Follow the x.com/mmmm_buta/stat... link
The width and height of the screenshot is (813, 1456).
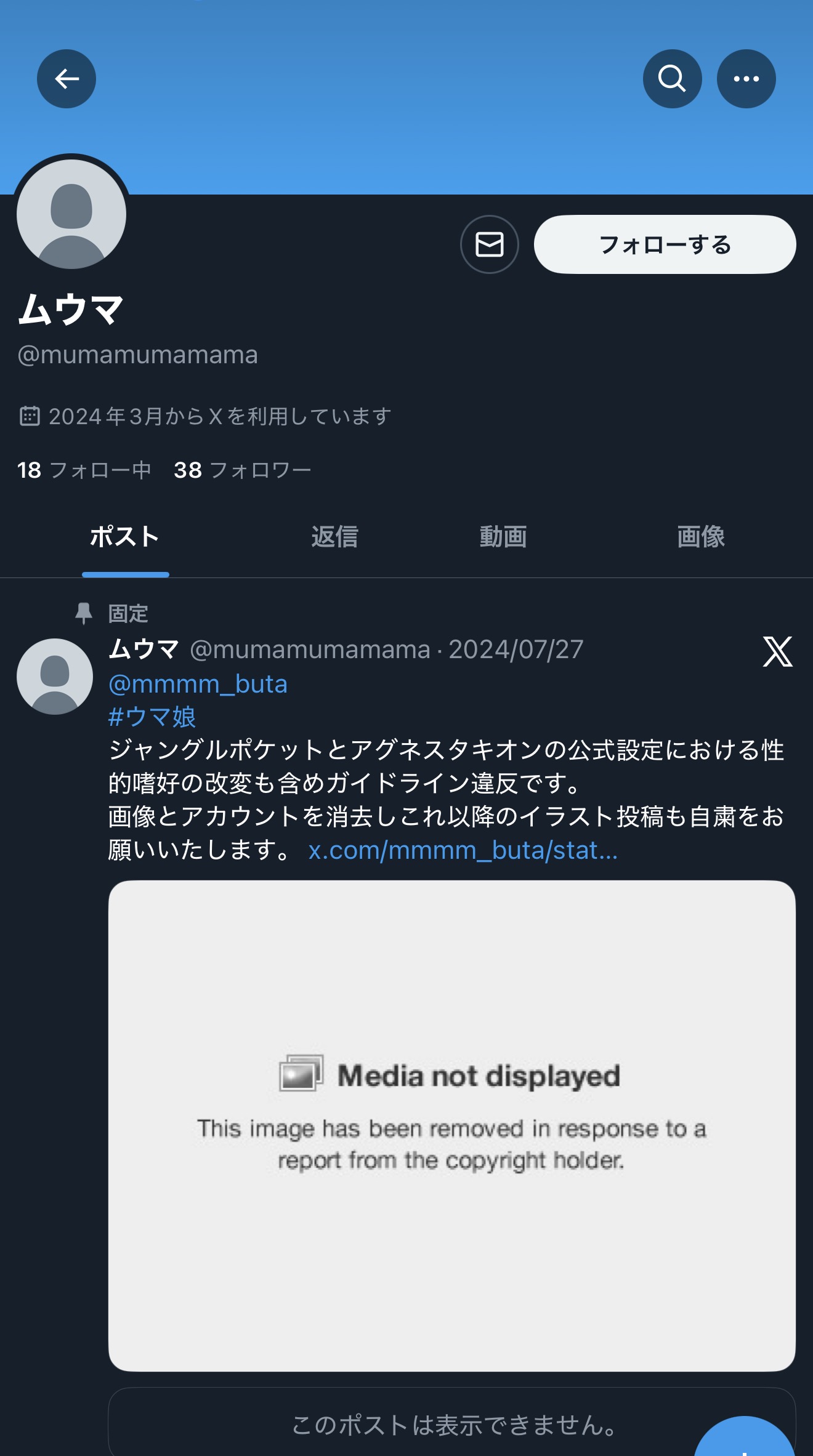click(463, 850)
